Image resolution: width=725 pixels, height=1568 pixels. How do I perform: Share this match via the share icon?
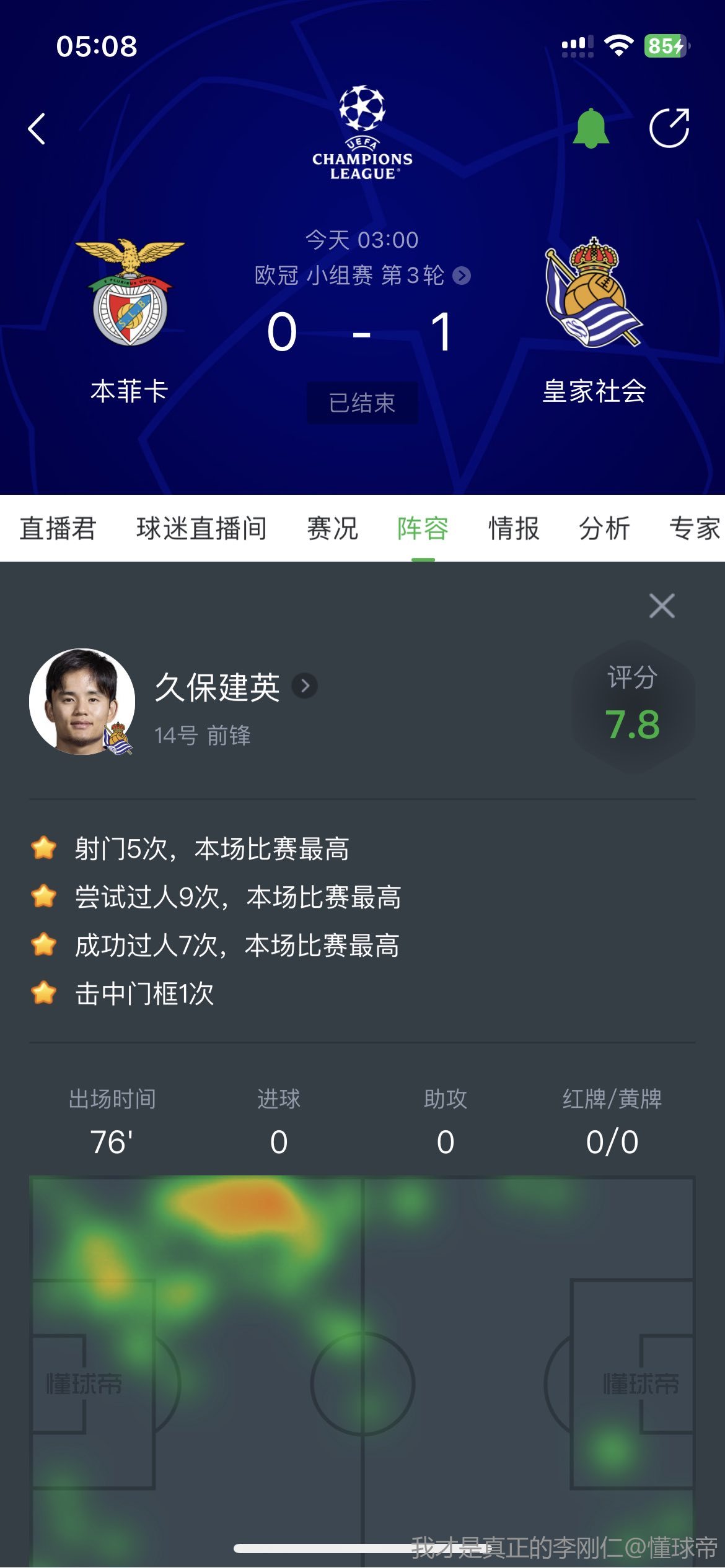pos(669,128)
